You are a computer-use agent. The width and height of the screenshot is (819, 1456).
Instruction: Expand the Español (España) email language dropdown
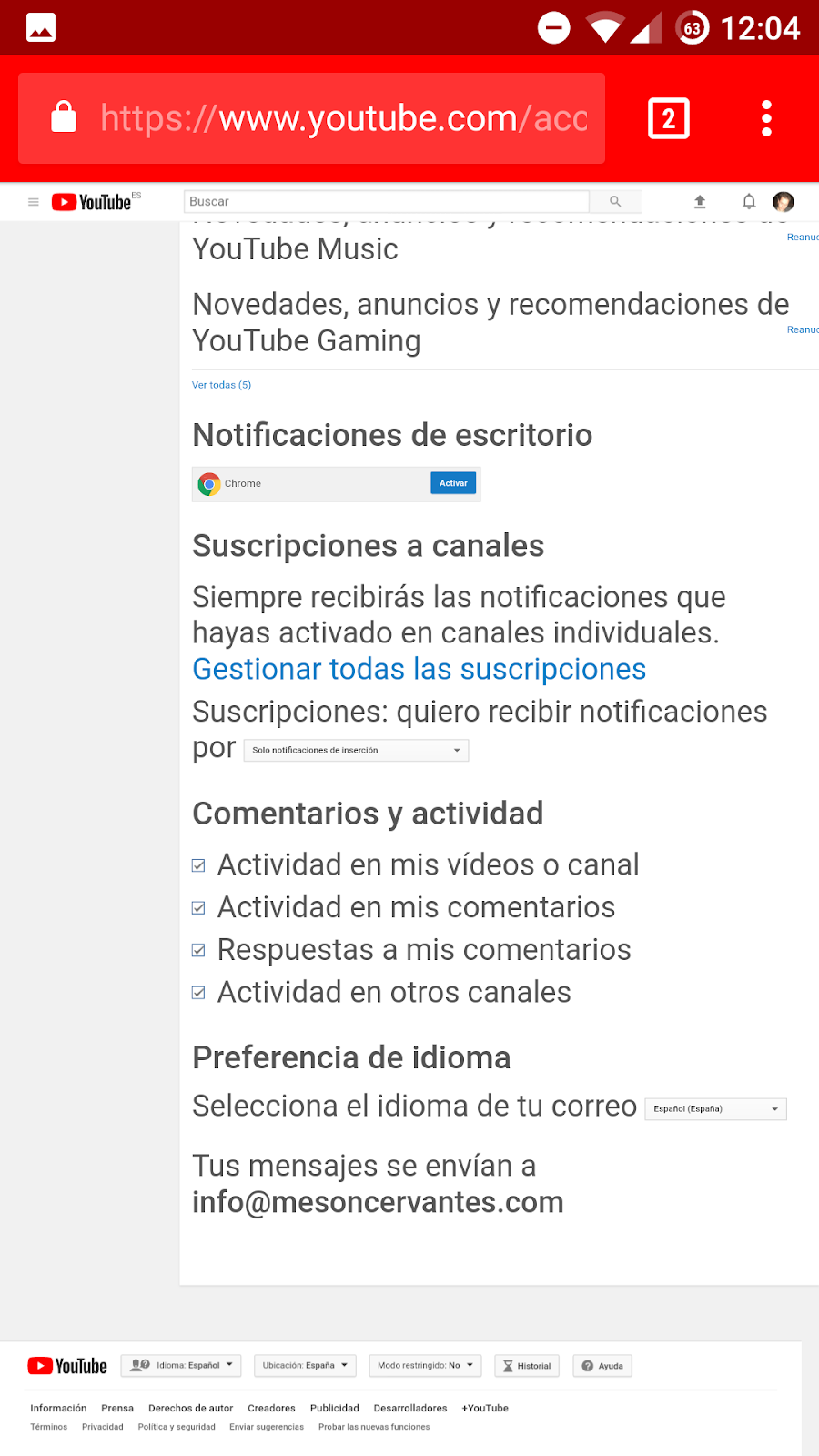tap(715, 1108)
